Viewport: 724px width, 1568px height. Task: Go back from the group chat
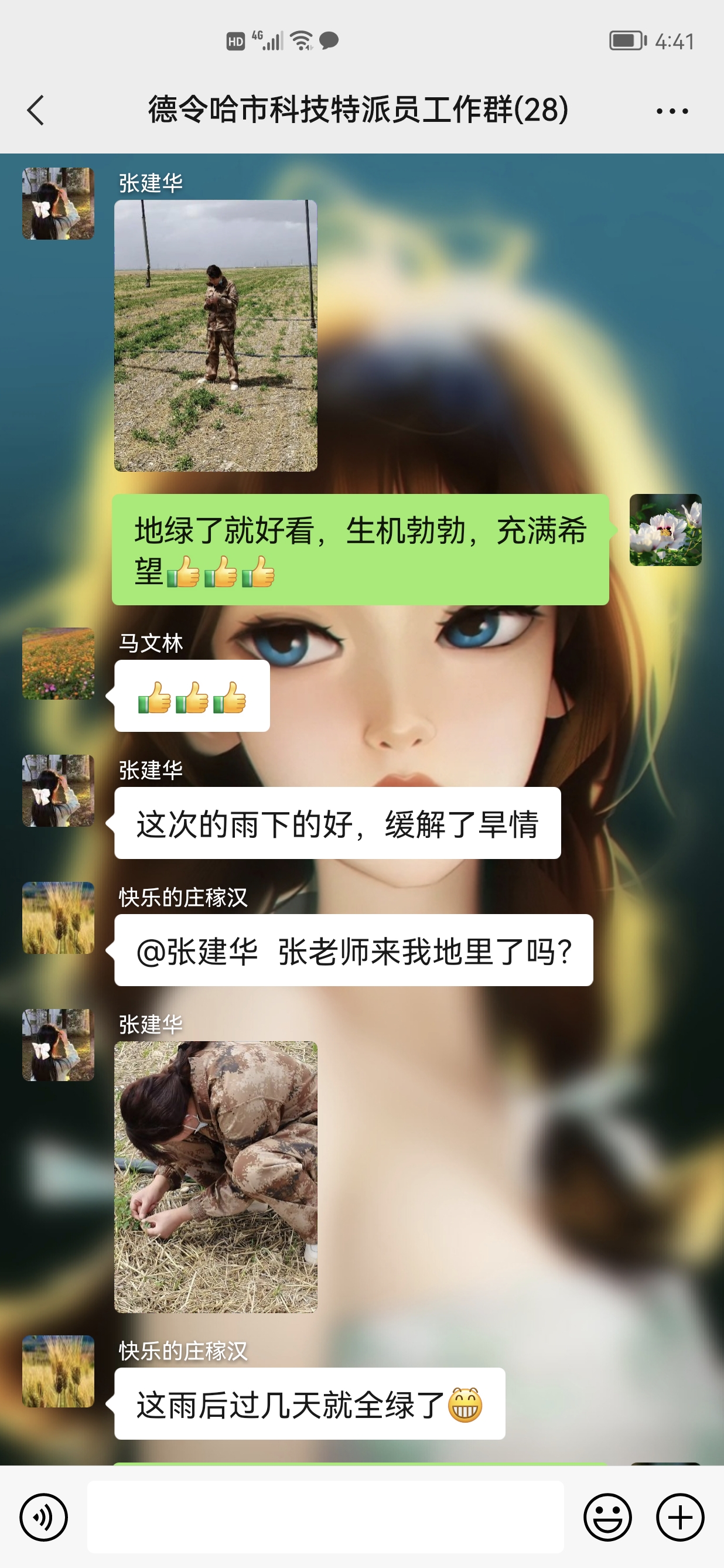(36, 110)
